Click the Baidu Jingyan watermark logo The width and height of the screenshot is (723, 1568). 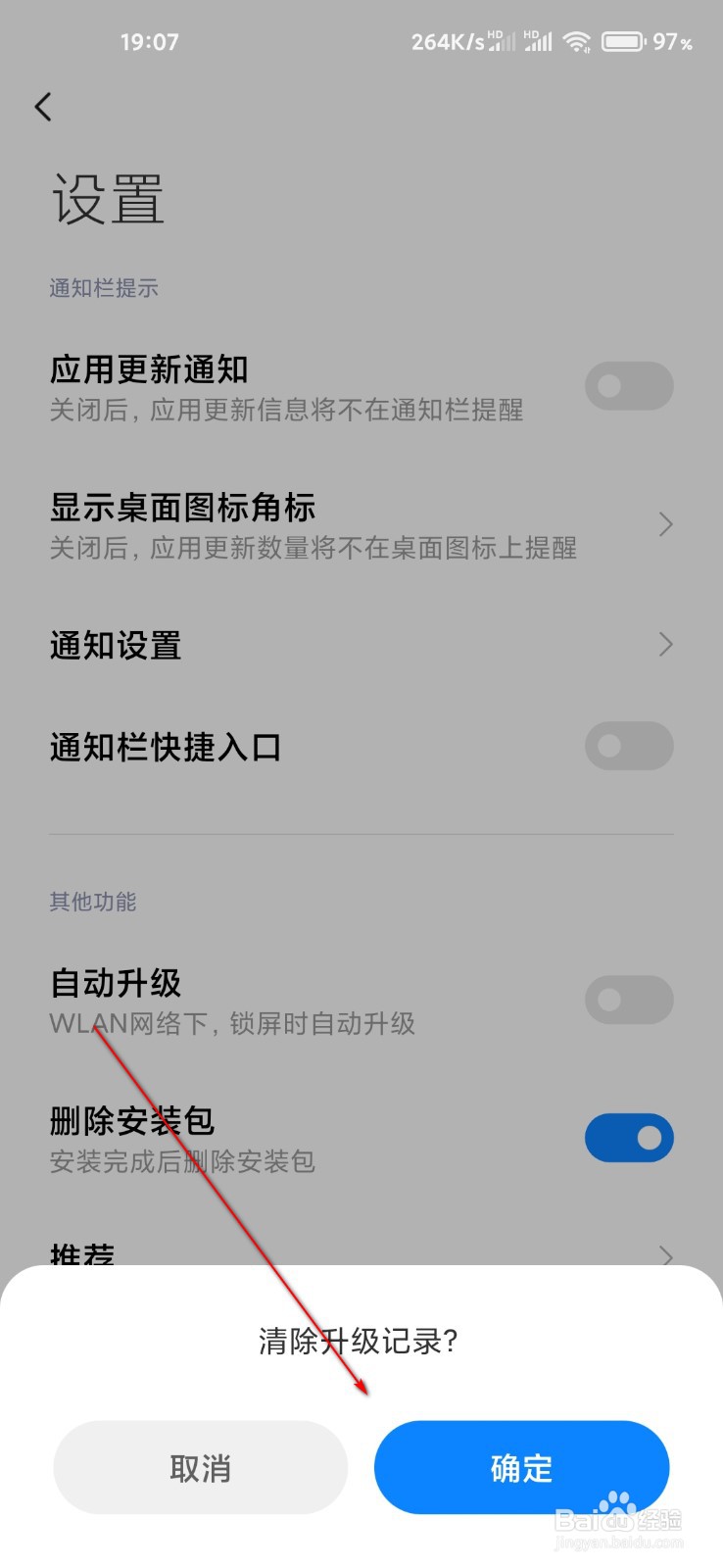619,1522
